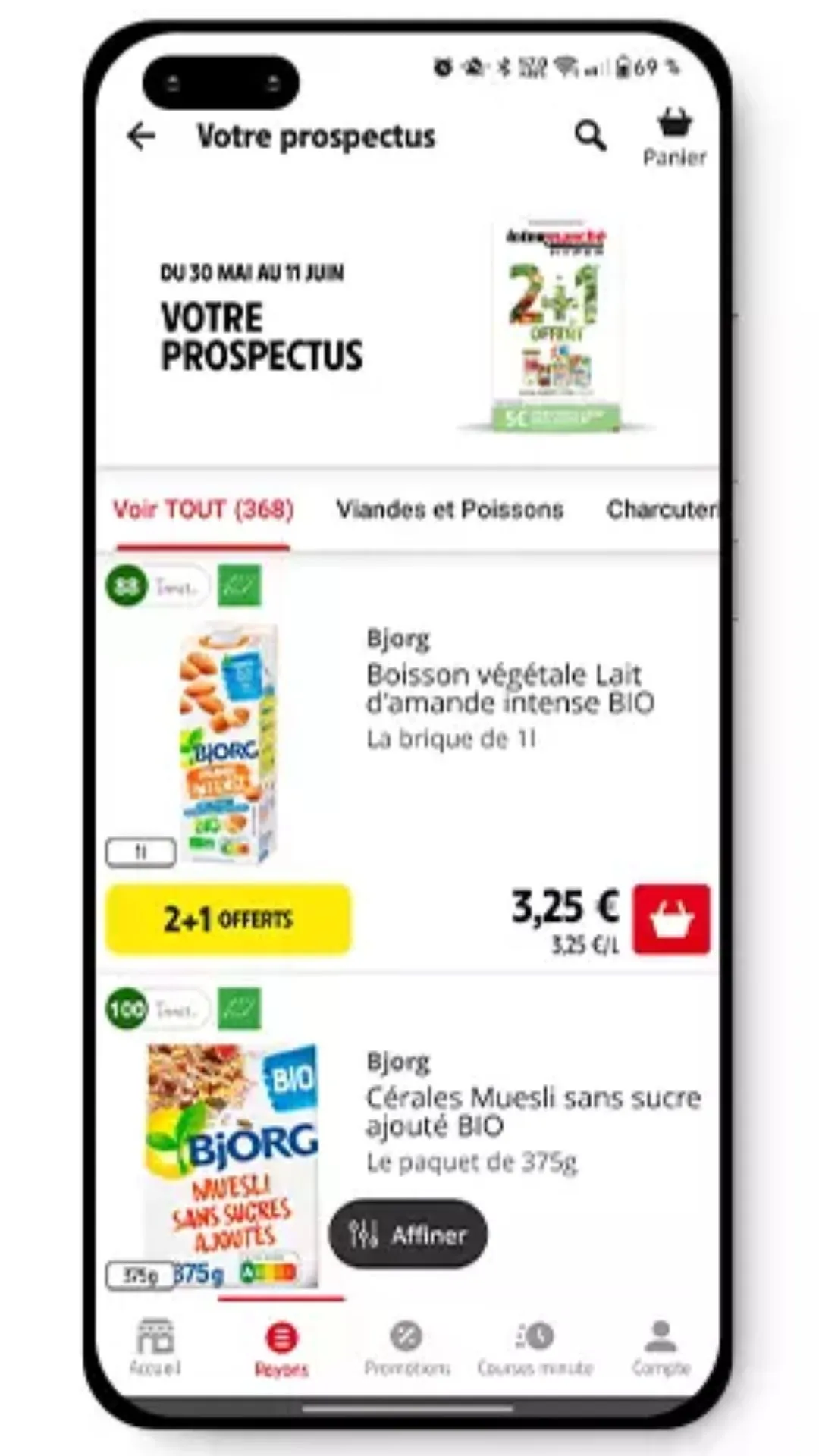Go to the Accueil tab

[155, 1347]
